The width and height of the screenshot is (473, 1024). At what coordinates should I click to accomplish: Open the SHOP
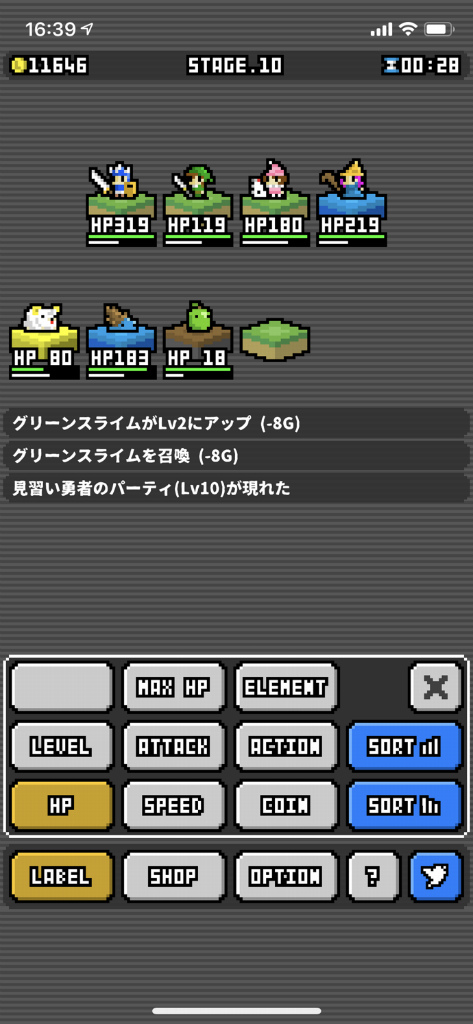[x=174, y=876]
